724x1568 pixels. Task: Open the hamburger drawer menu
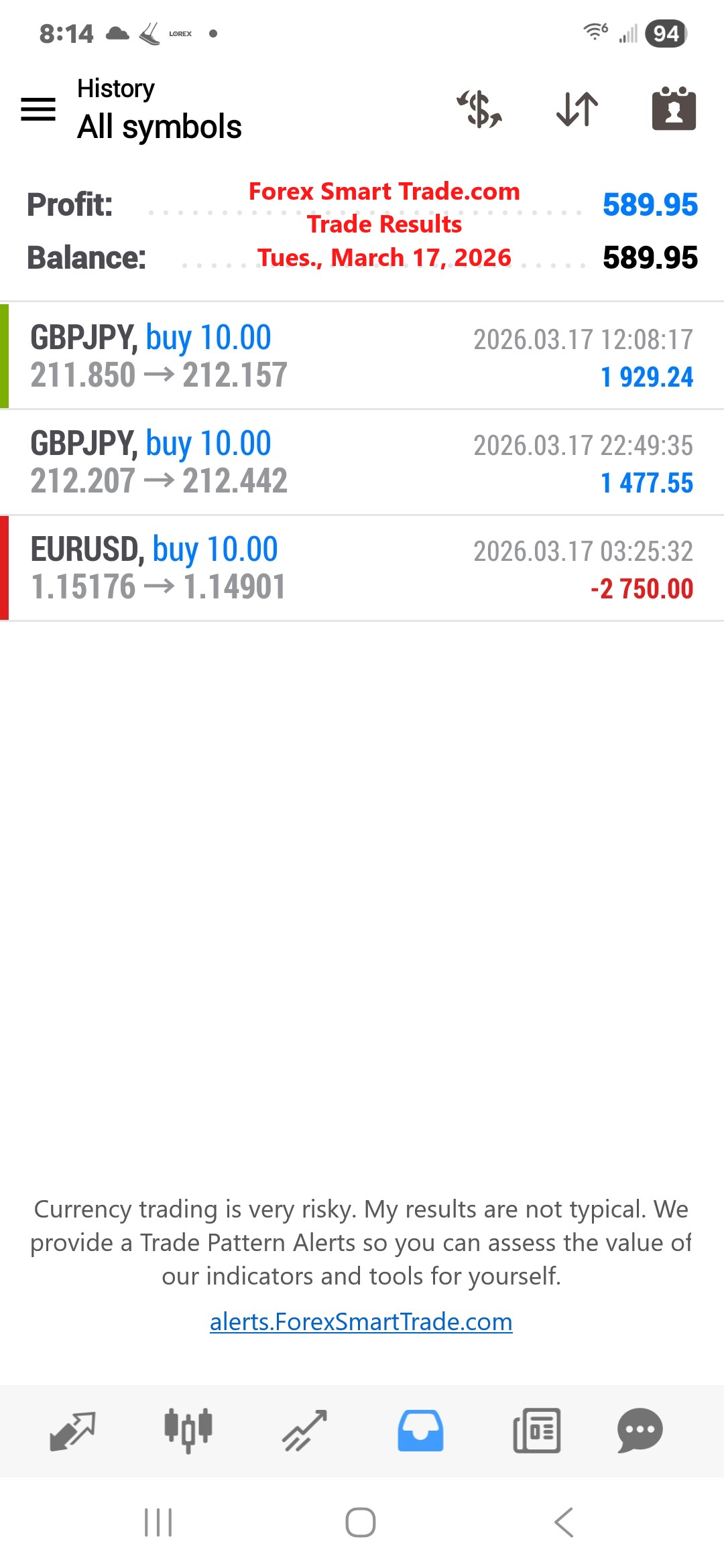click(38, 109)
